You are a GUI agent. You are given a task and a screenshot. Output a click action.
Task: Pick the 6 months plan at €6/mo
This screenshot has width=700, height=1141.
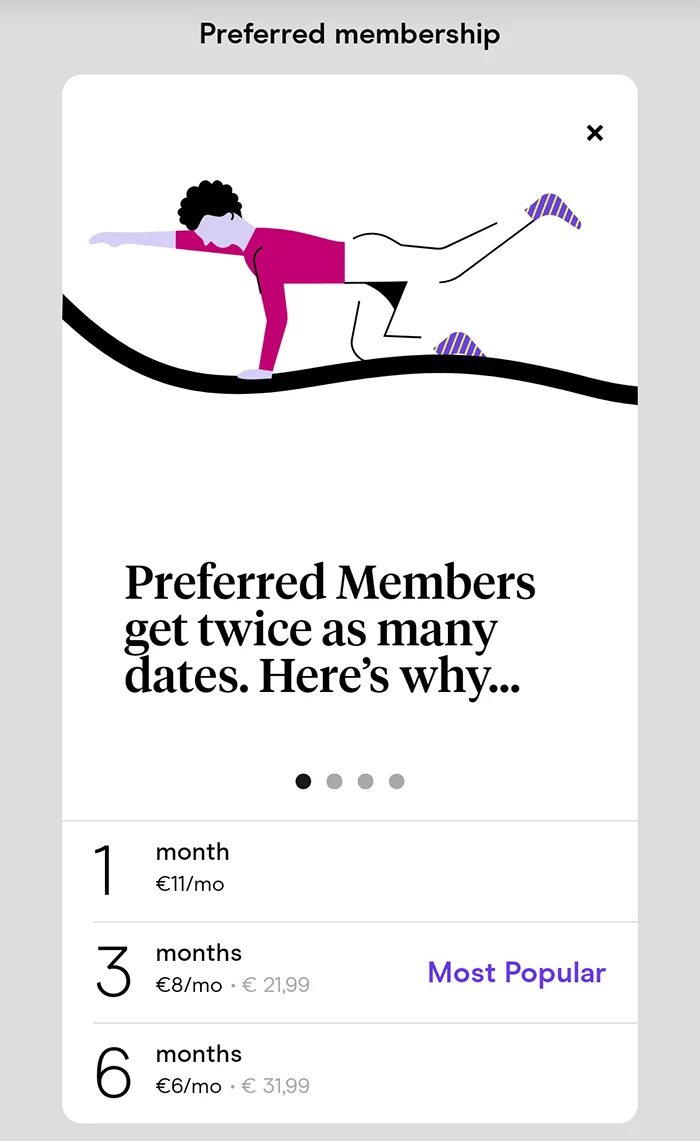(x=349, y=1072)
